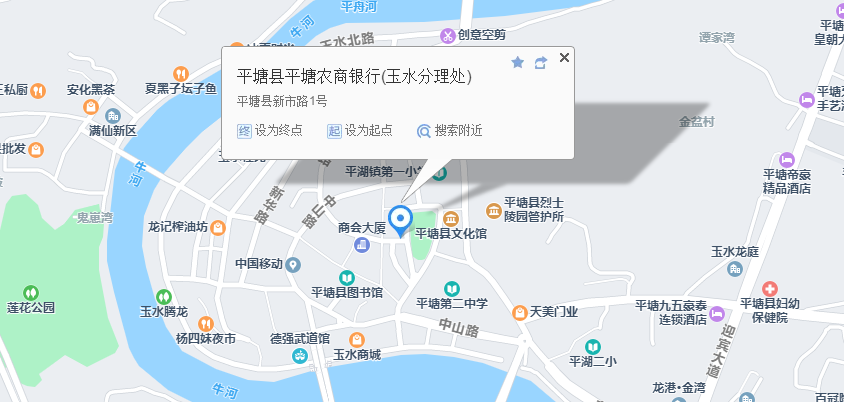Open 杨四妹夜市 restaurant marker
Image resolution: width=844 pixels, height=402 pixels.
click(x=205, y=323)
